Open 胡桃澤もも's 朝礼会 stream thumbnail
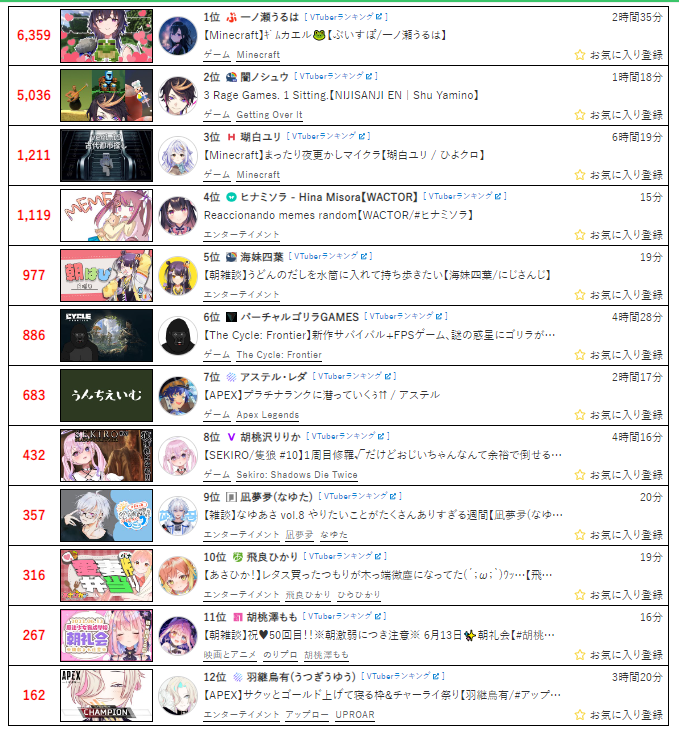 coord(106,635)
